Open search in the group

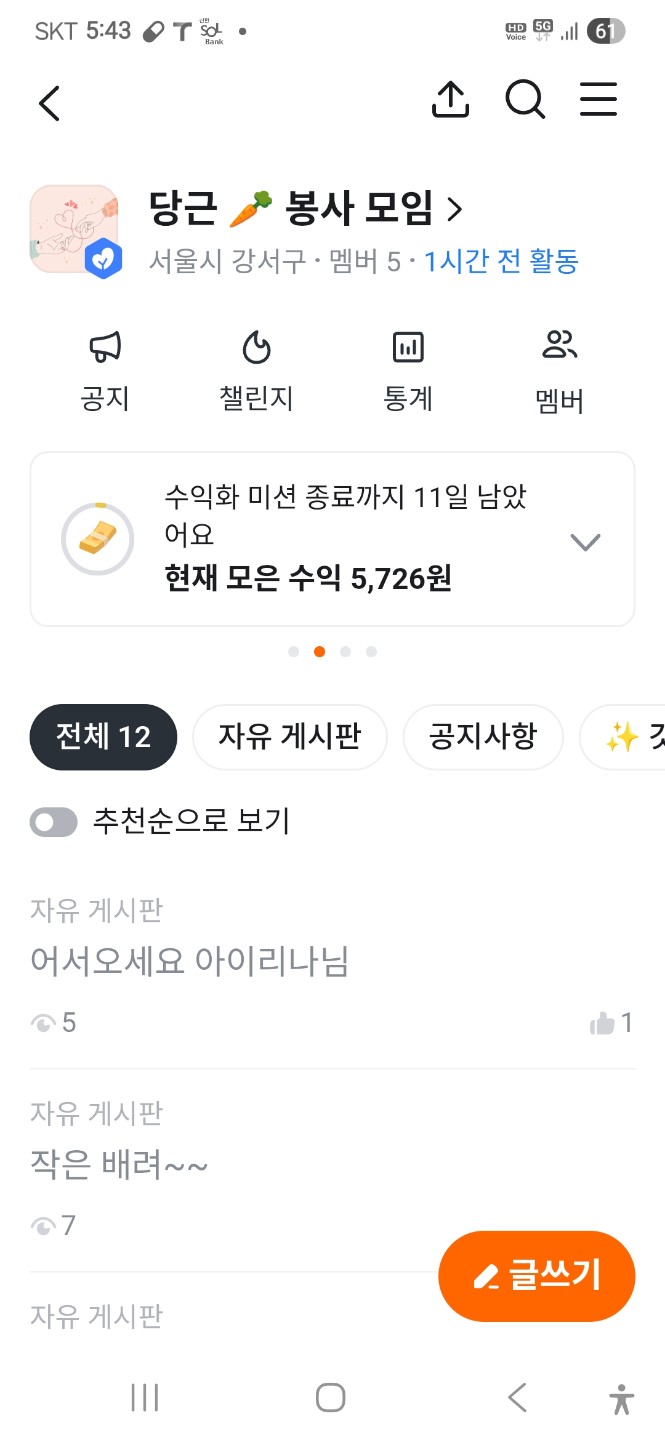pos(524,100)
